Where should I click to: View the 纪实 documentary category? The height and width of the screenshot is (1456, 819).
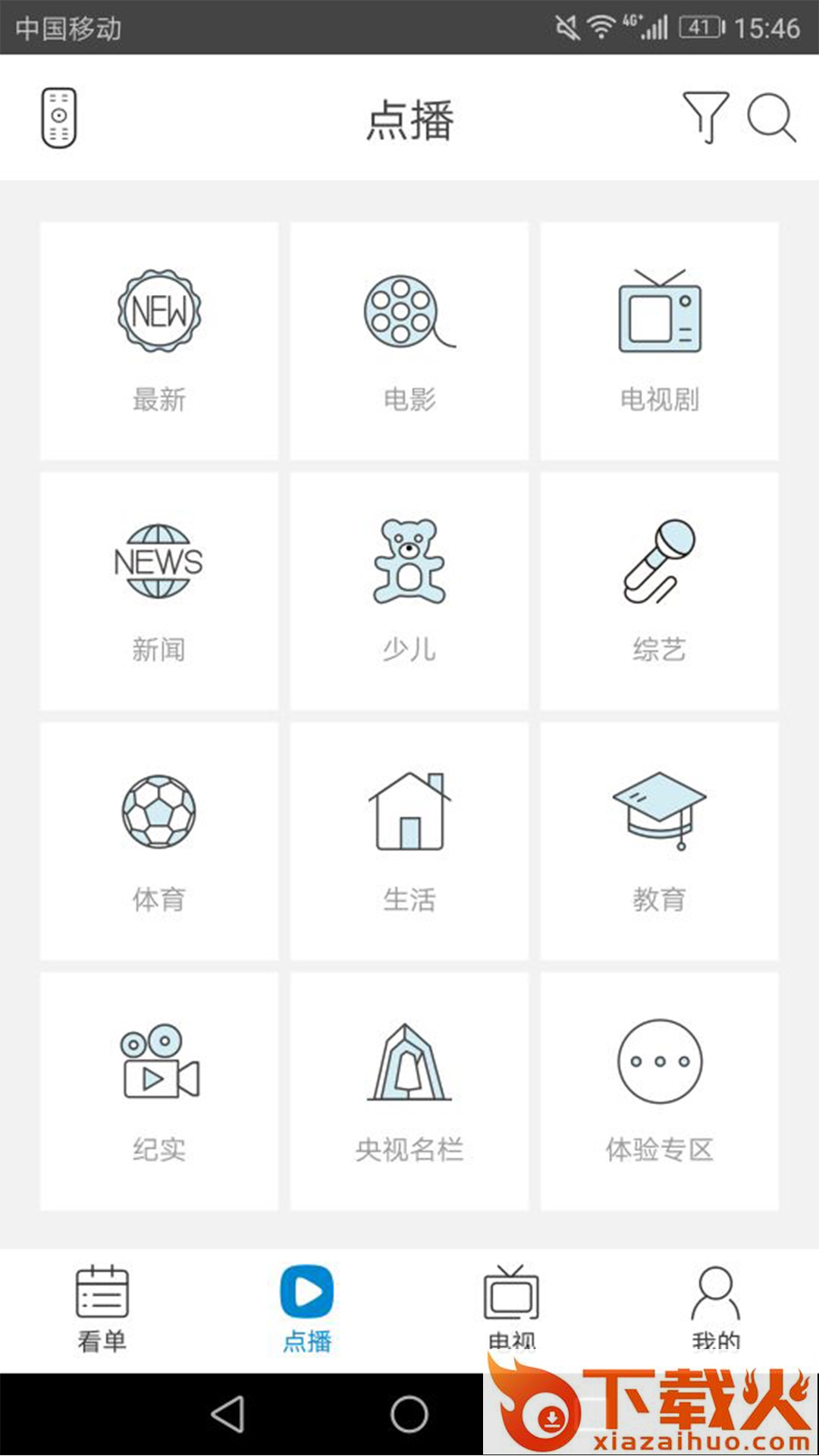pyautogui.click(x=159, y=1091)
